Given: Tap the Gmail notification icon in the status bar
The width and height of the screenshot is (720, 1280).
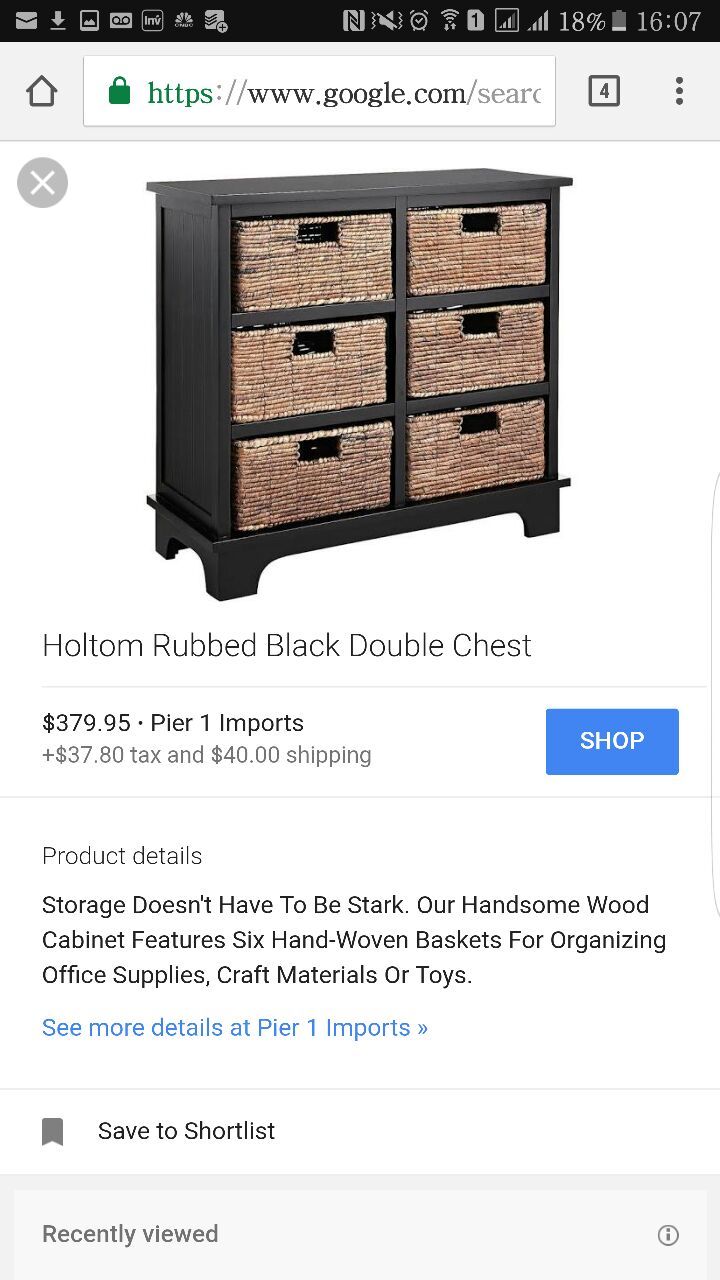Looking at the screenshot, I should (x=26, y=20).
